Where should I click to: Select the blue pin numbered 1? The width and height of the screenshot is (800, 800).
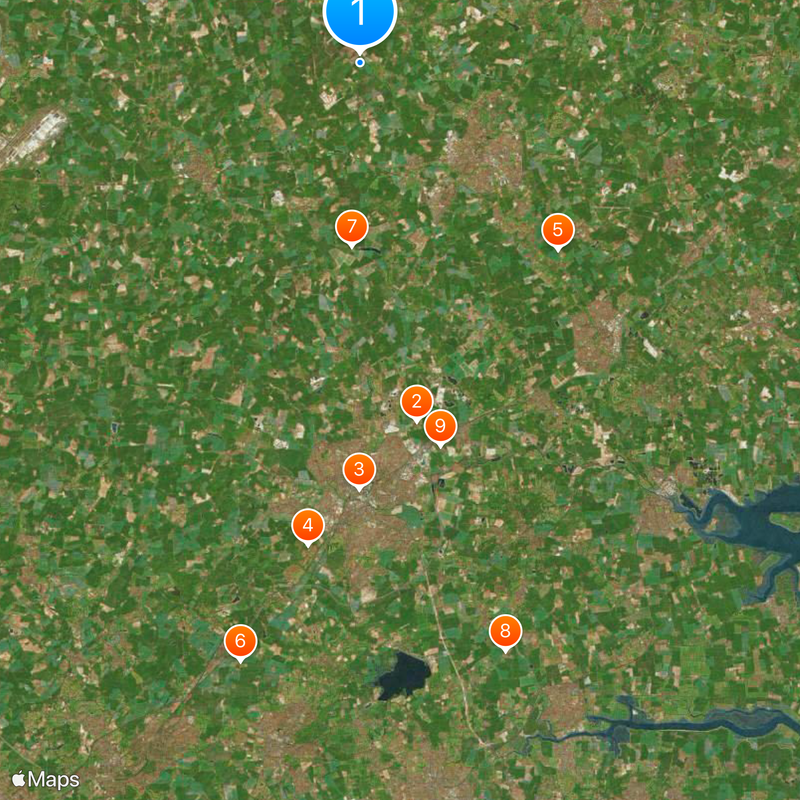[360, 15]
